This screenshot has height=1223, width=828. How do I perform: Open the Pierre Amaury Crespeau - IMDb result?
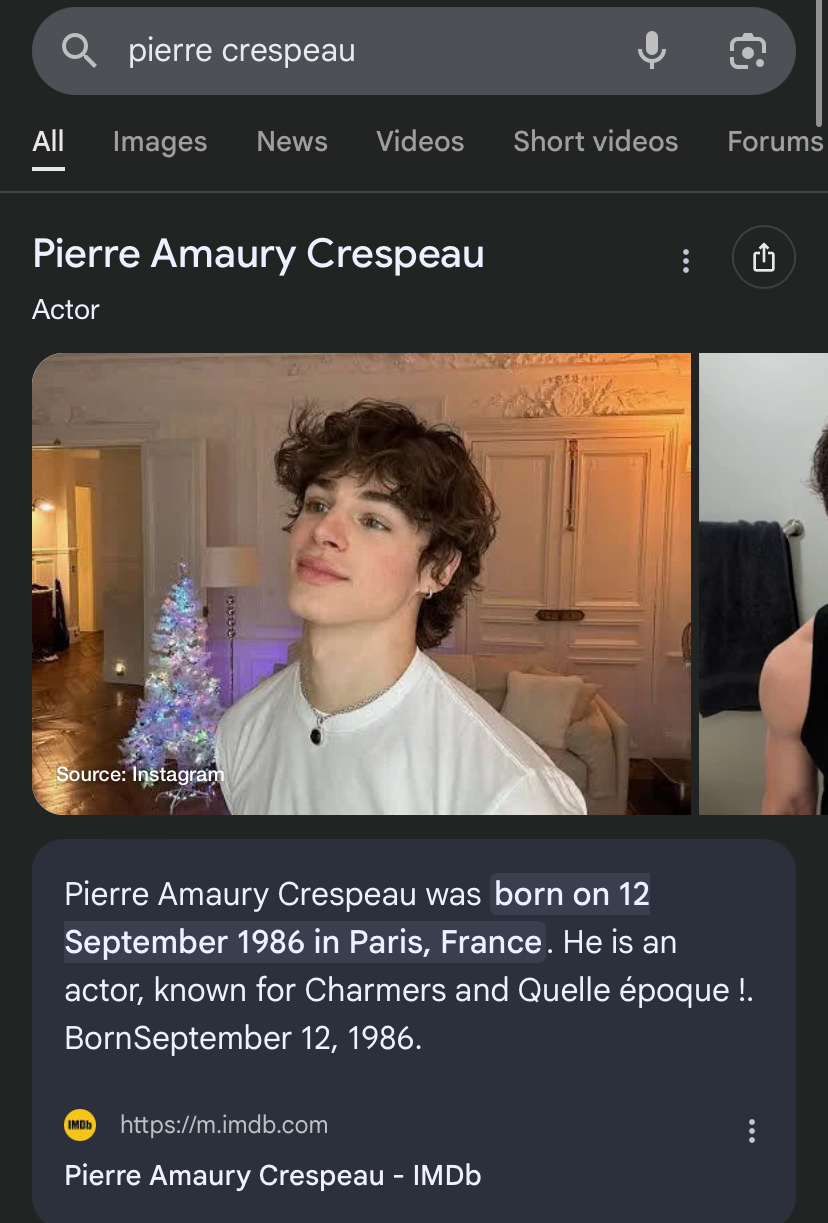pos(273,1175)
